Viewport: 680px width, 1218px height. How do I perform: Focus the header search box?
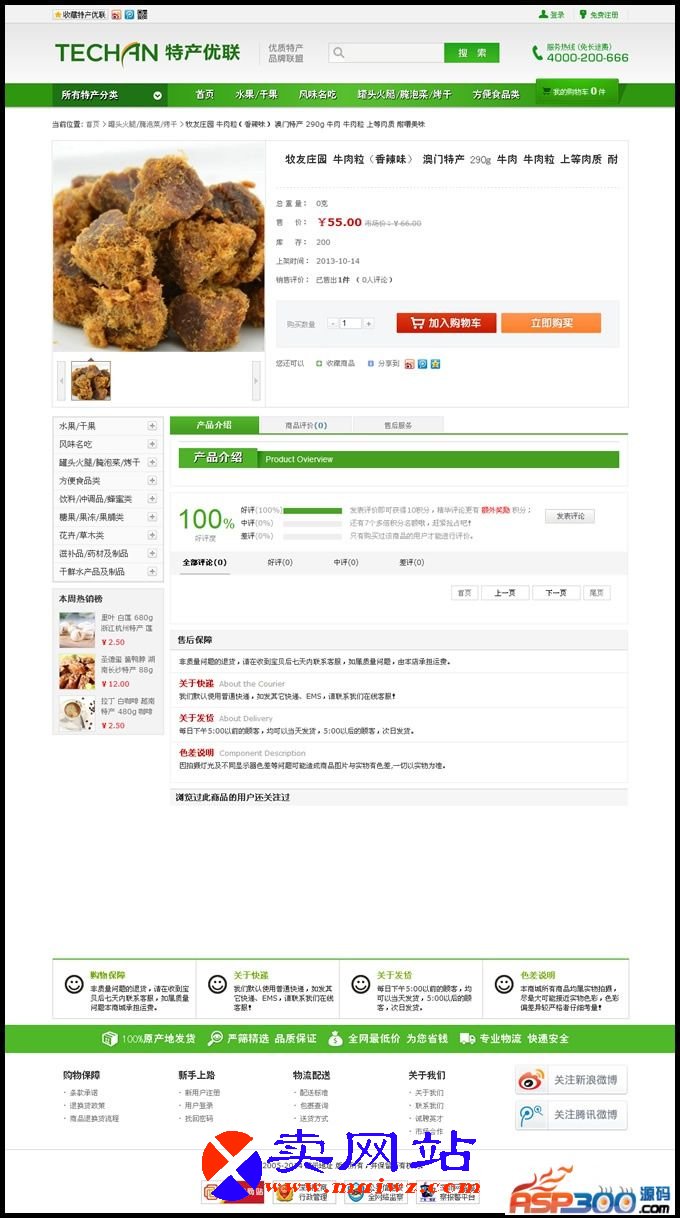386,53
